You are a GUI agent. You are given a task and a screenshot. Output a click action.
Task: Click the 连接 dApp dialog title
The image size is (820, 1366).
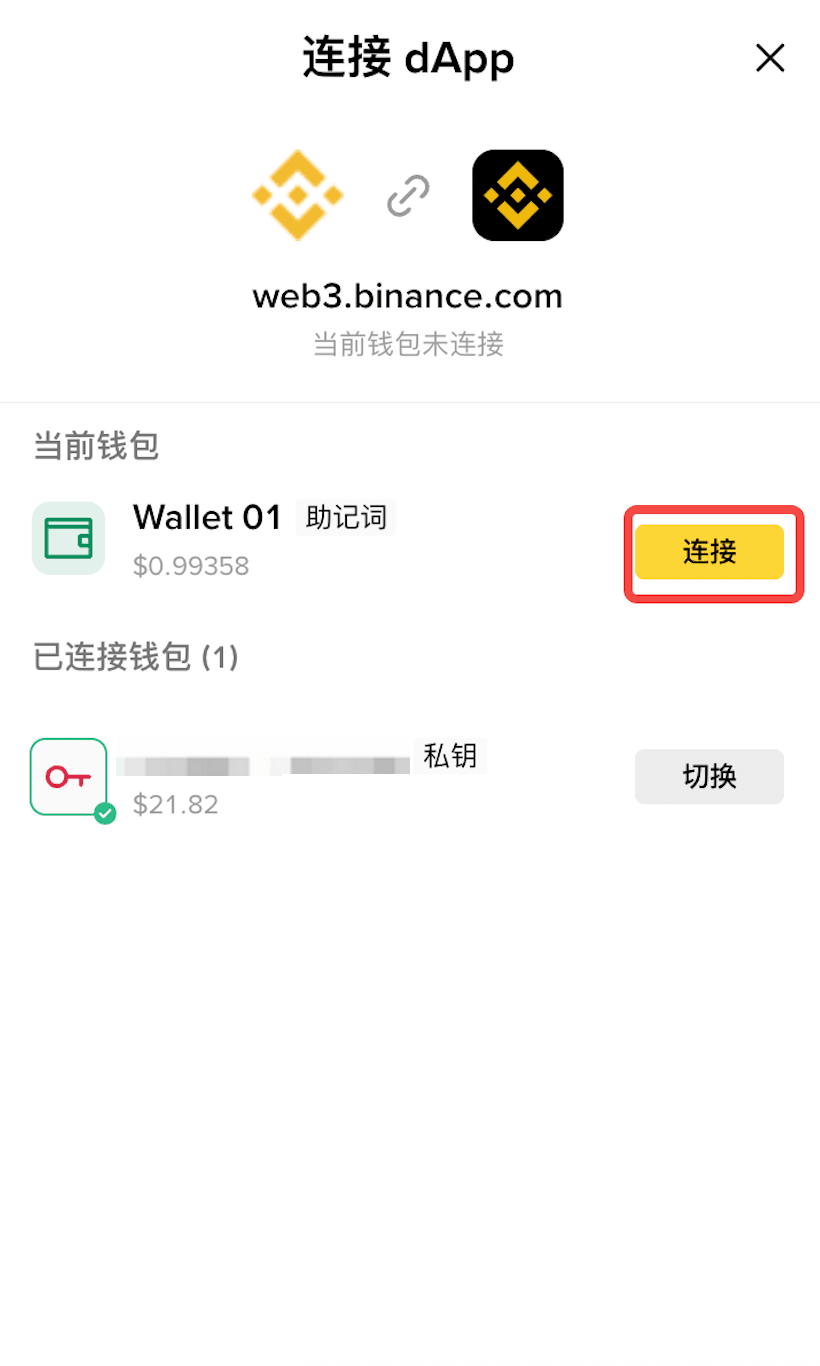tap(406, 58)
